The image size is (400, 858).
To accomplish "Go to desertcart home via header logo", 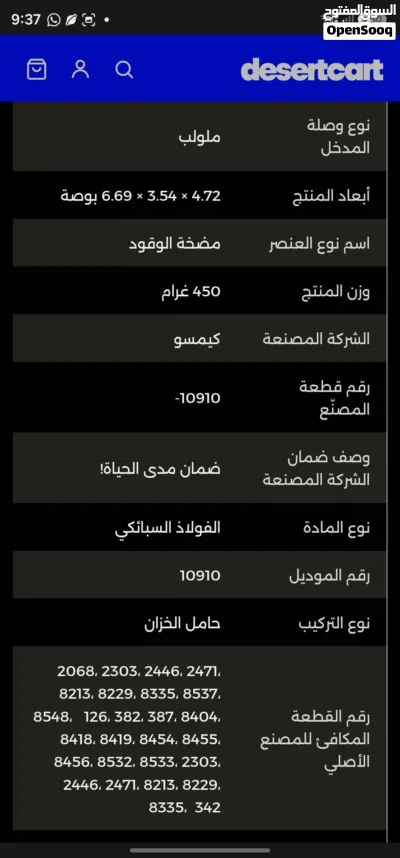I will 312,71.
